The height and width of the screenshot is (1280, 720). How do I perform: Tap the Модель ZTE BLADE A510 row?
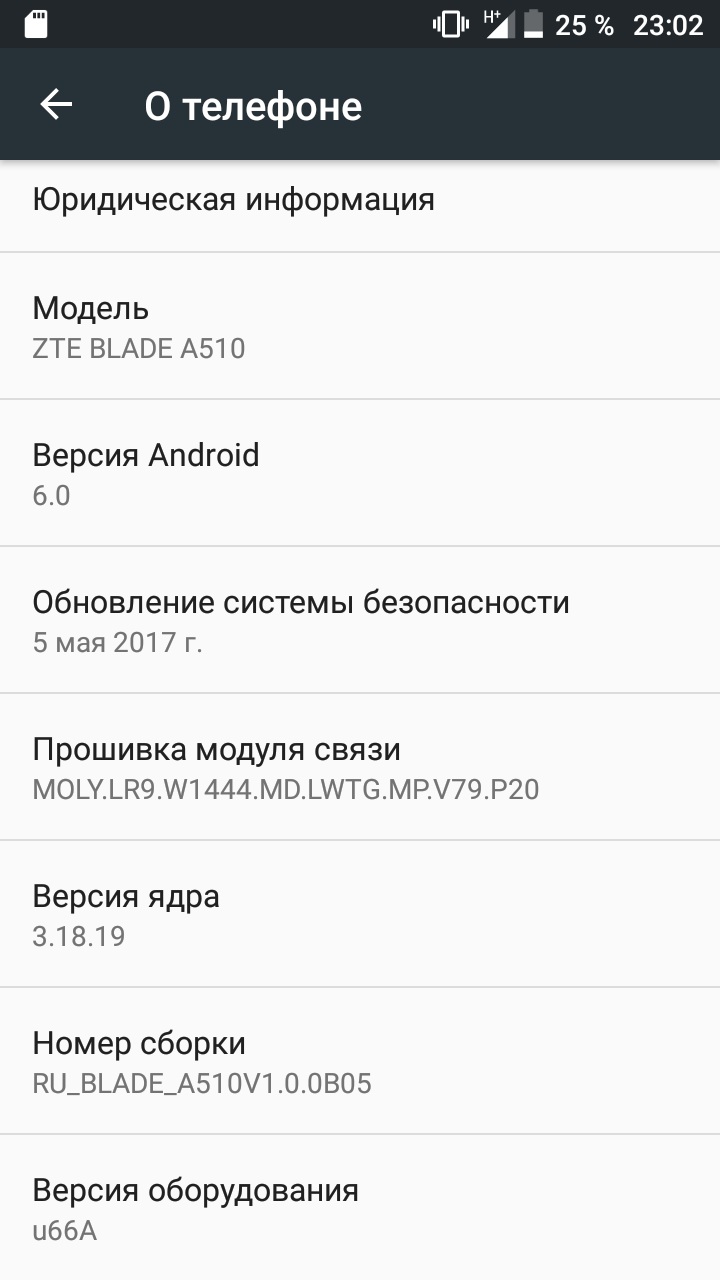coord(360,326)
